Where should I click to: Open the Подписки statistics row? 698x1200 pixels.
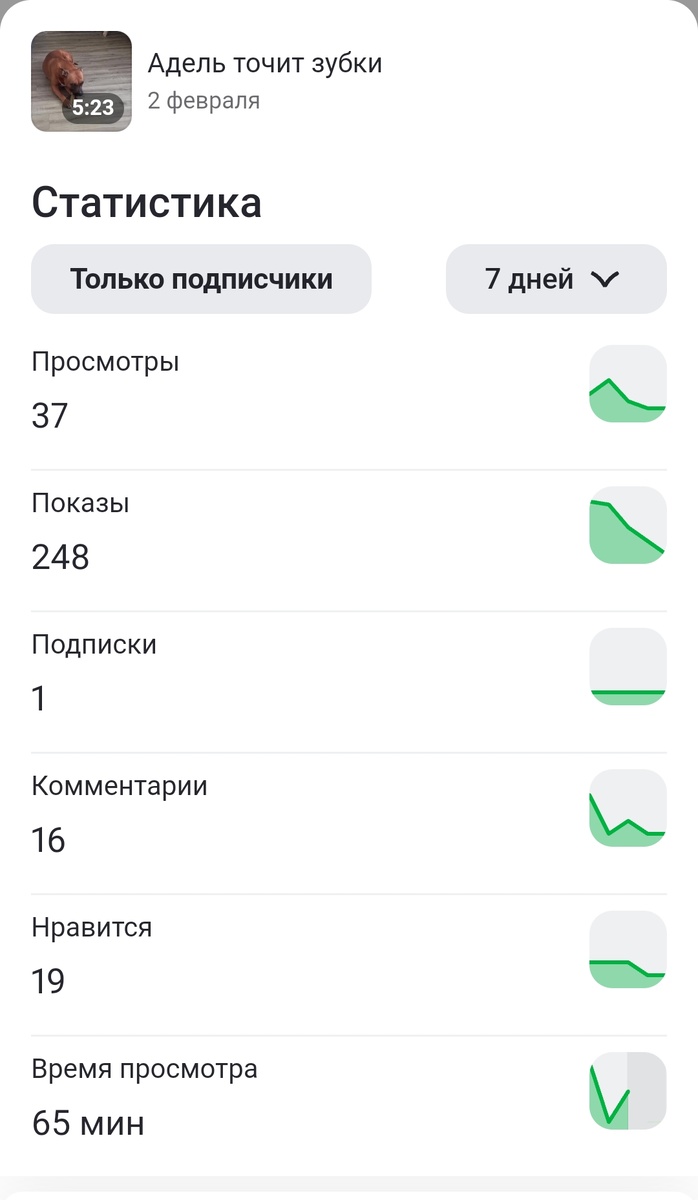348,671
